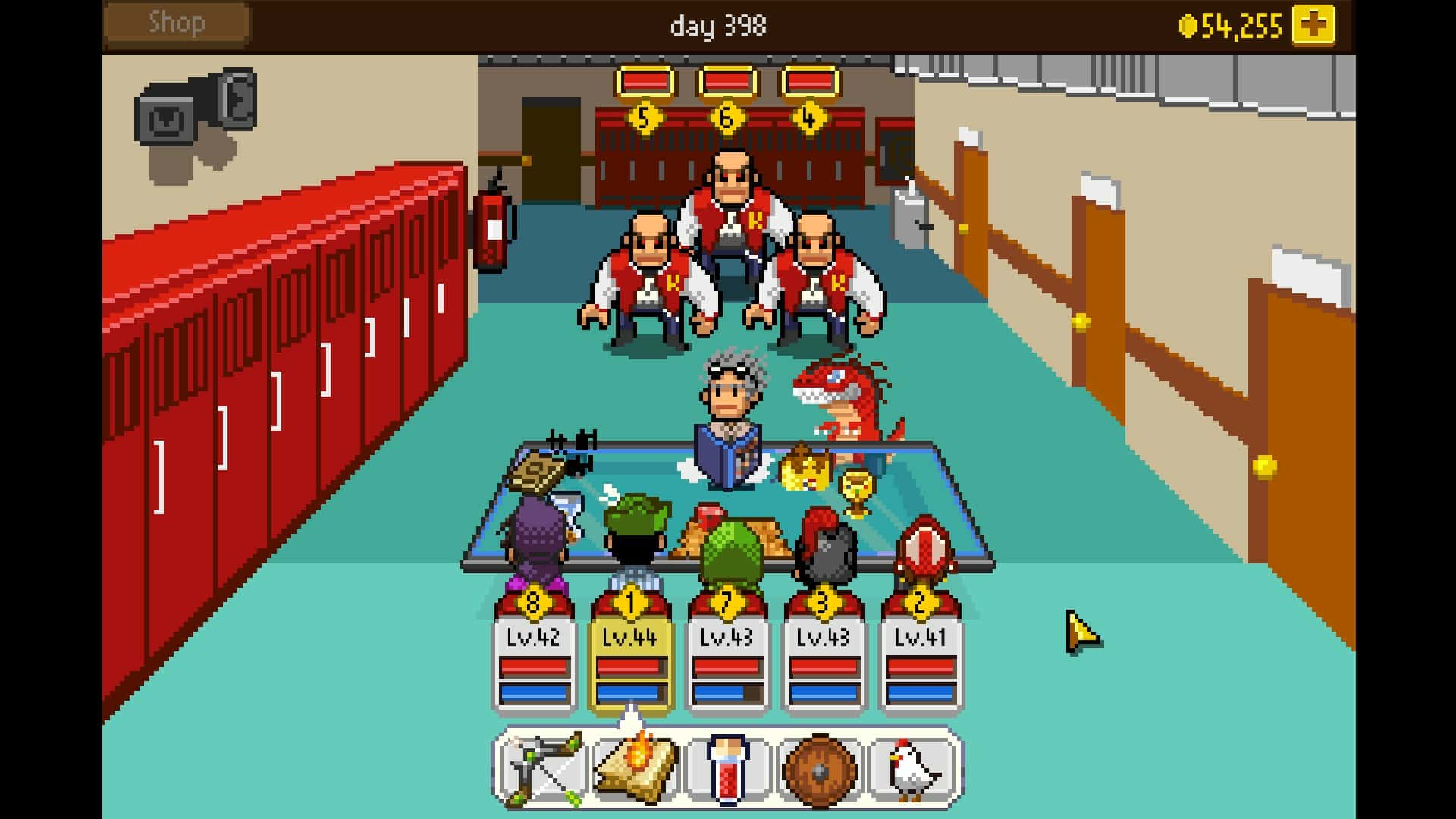Open the Shop menu
The image size is (1456, 819).
pos(177,24)
